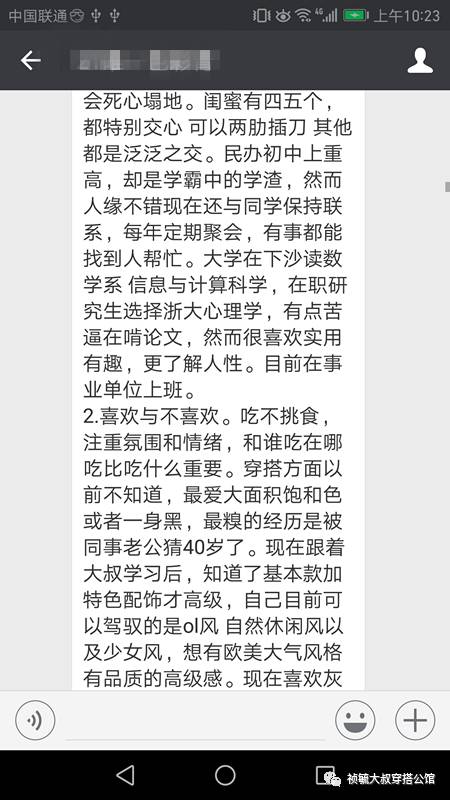450x800 pixels.
Task: Open the plus attachment menu
Action: [415, 720]
